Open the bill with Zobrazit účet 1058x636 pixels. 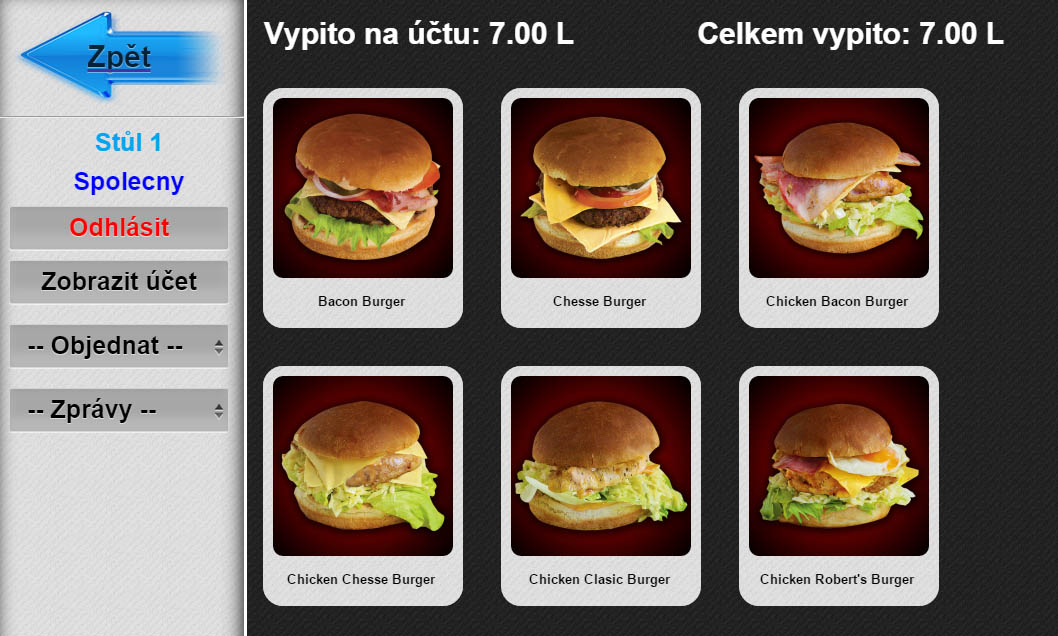click(119, 282)
